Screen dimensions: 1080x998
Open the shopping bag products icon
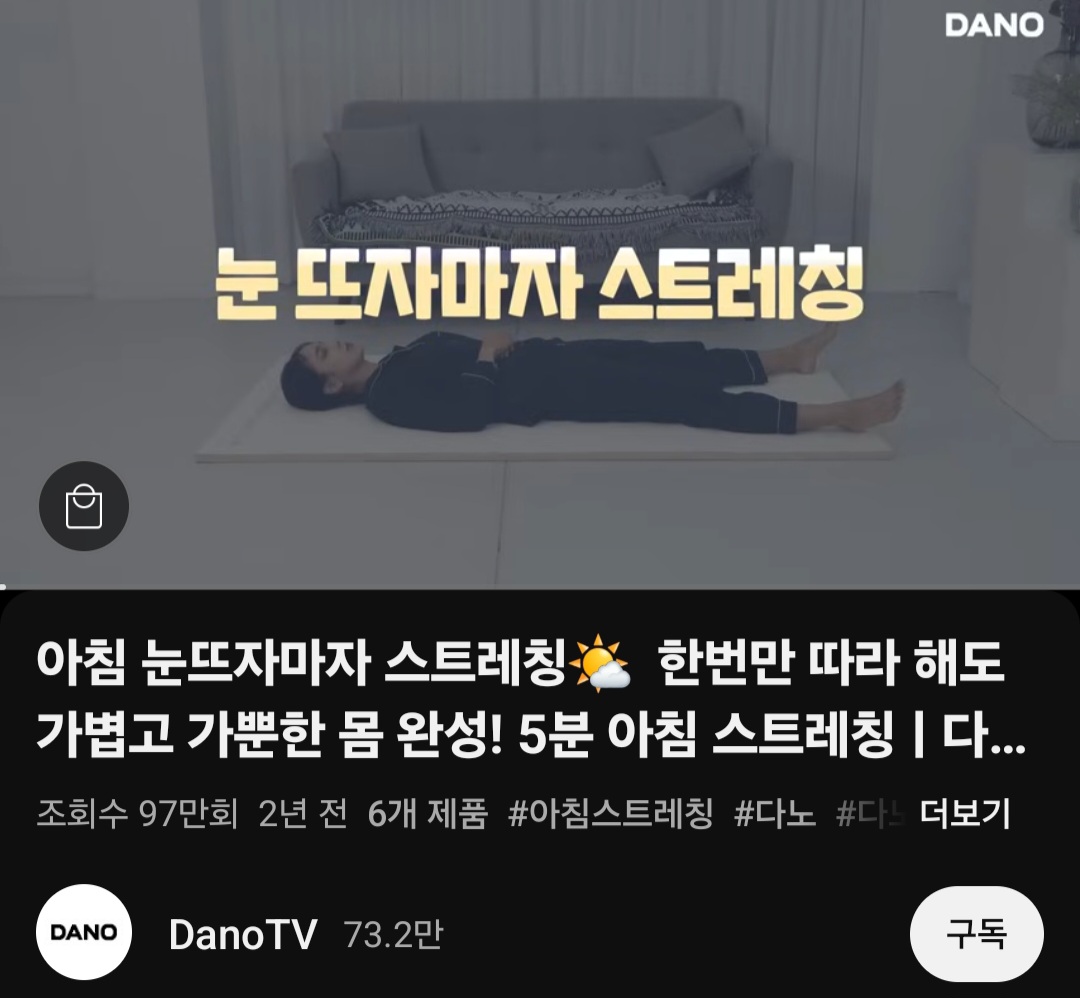tap(84, 506)
